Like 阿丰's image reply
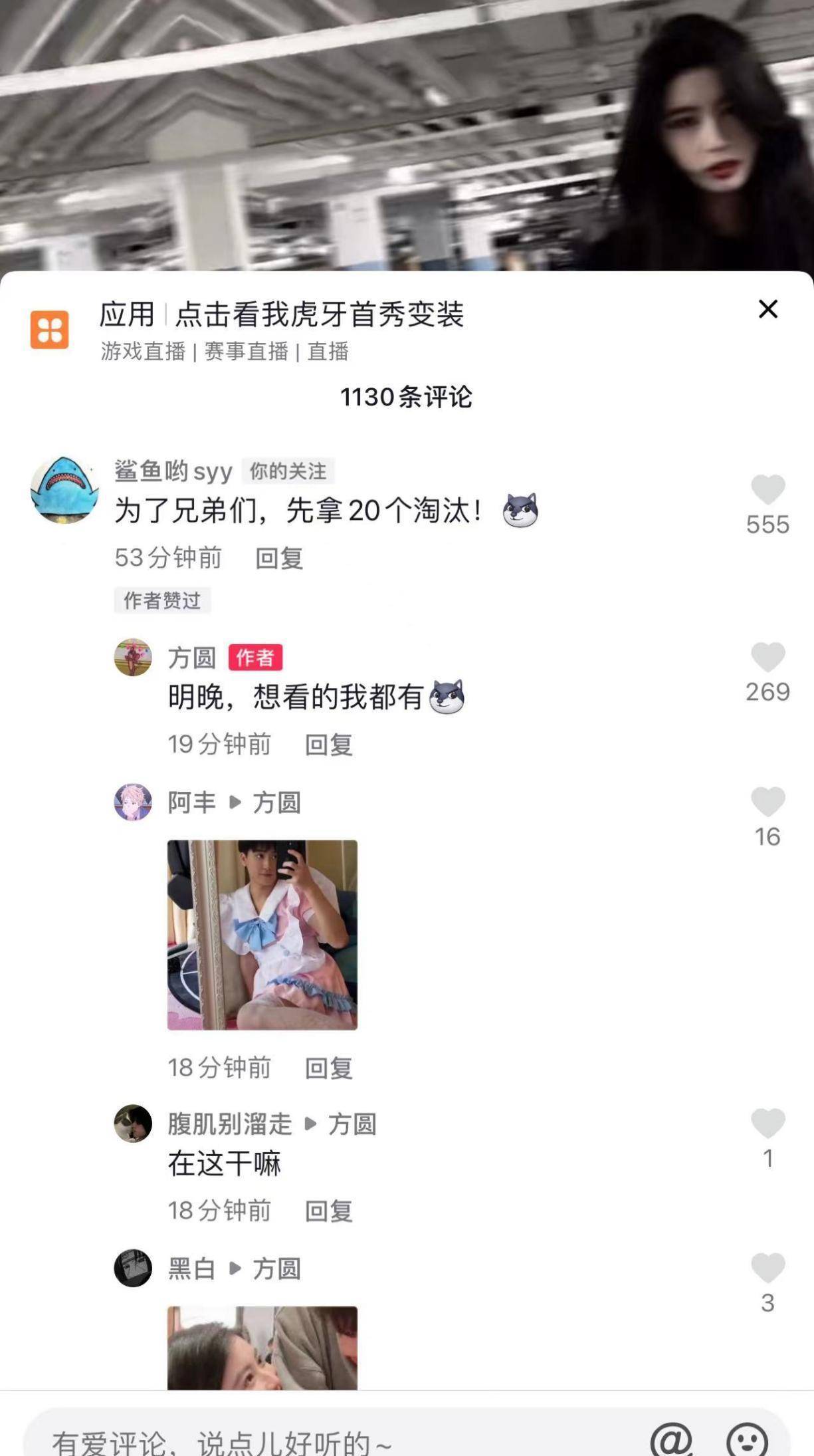 point(767,802)
